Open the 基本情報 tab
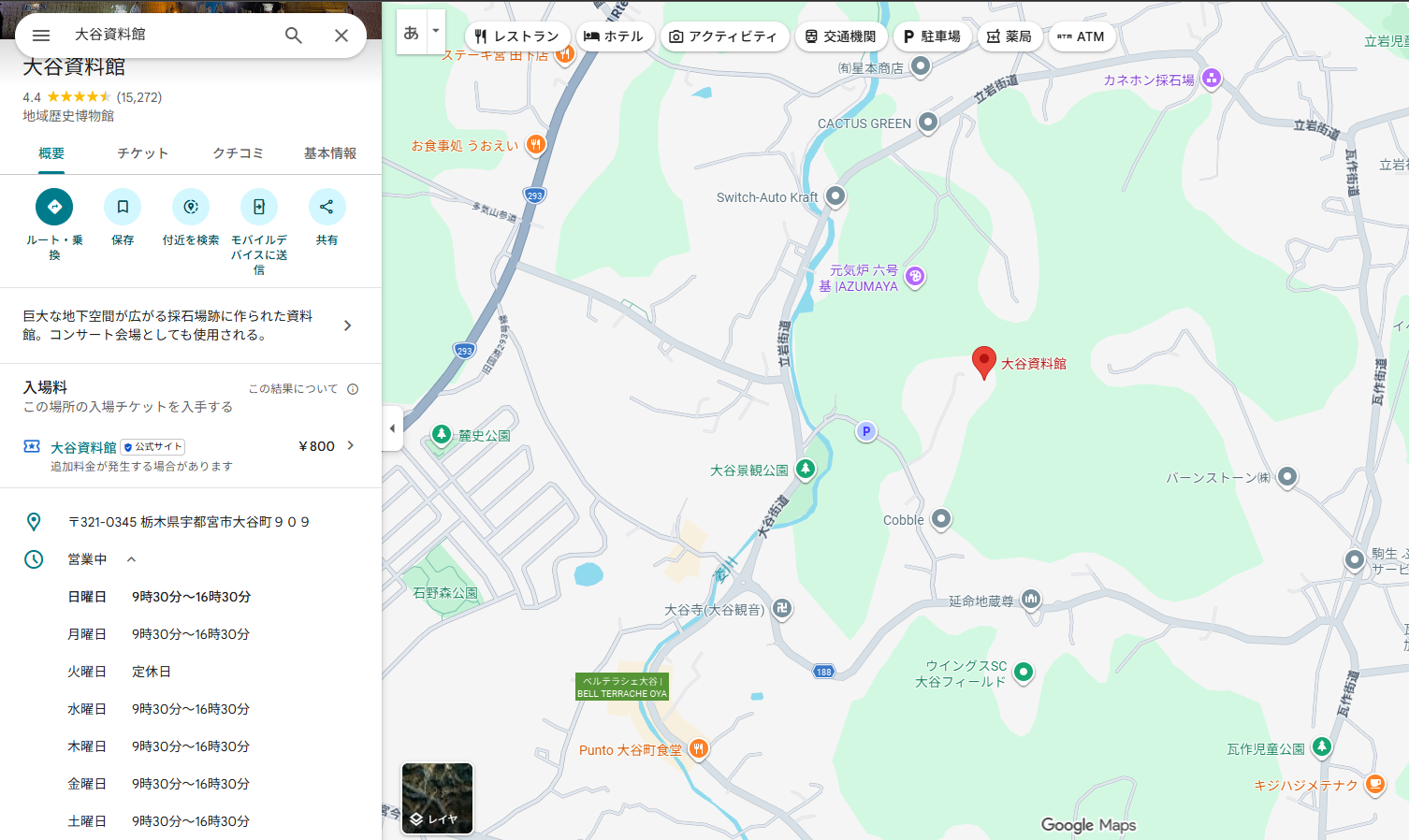The image size is (1409, 840). click(329, 153)
